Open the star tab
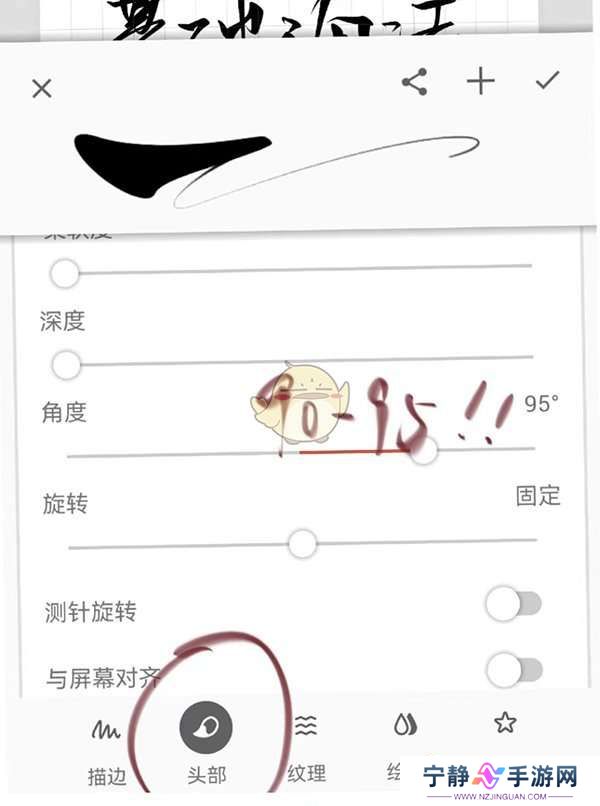The height and width of the screenshot is (806, 600). [x=505, y=723]
